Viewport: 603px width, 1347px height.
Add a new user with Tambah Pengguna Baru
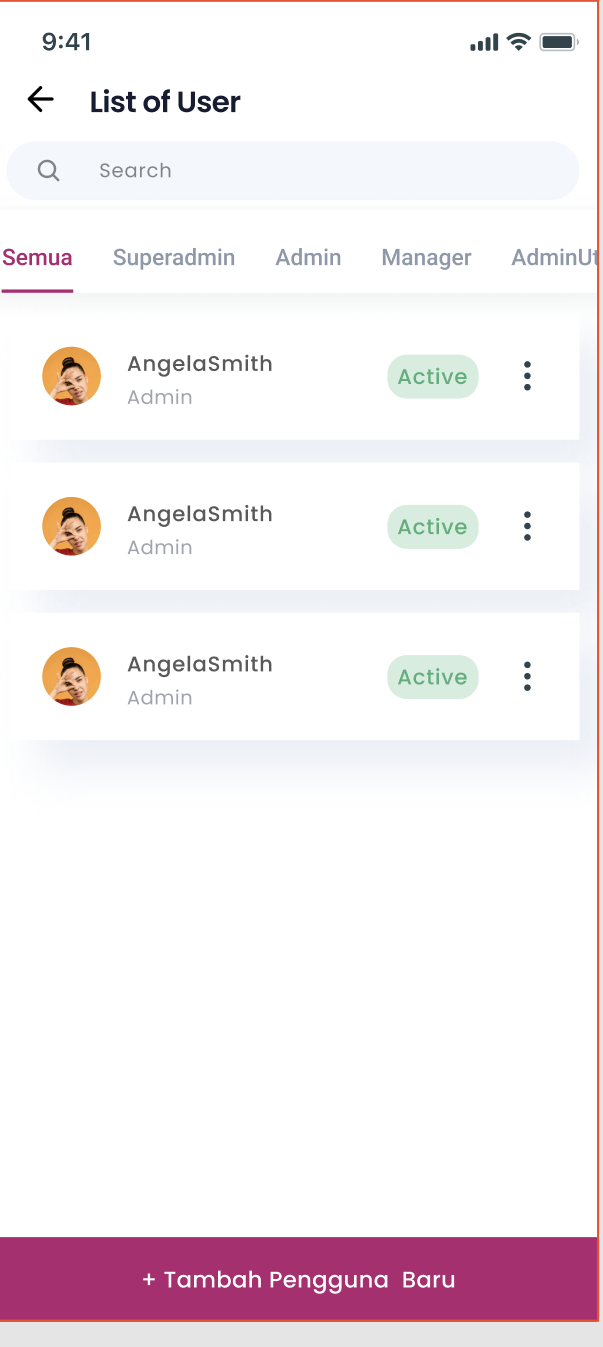[x=299, y=1280]
